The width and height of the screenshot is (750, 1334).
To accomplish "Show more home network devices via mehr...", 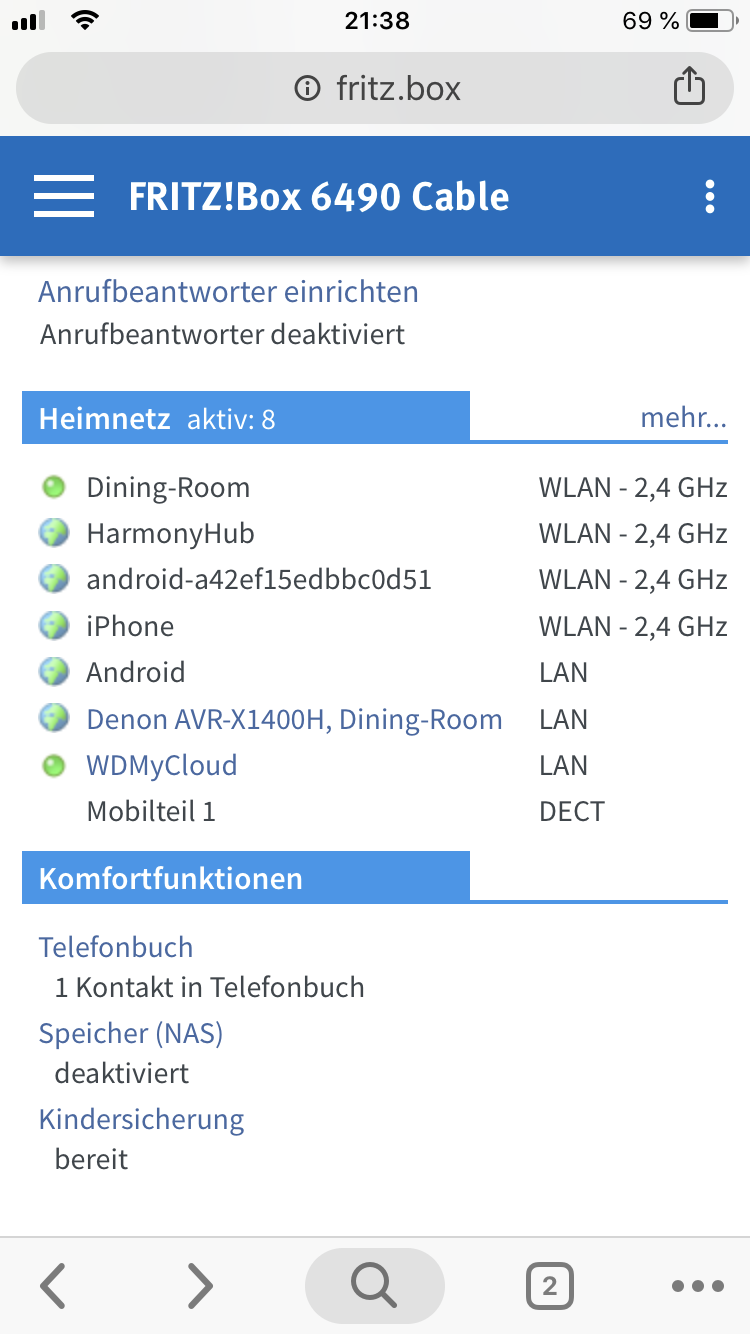I will (x=683, y=417).
